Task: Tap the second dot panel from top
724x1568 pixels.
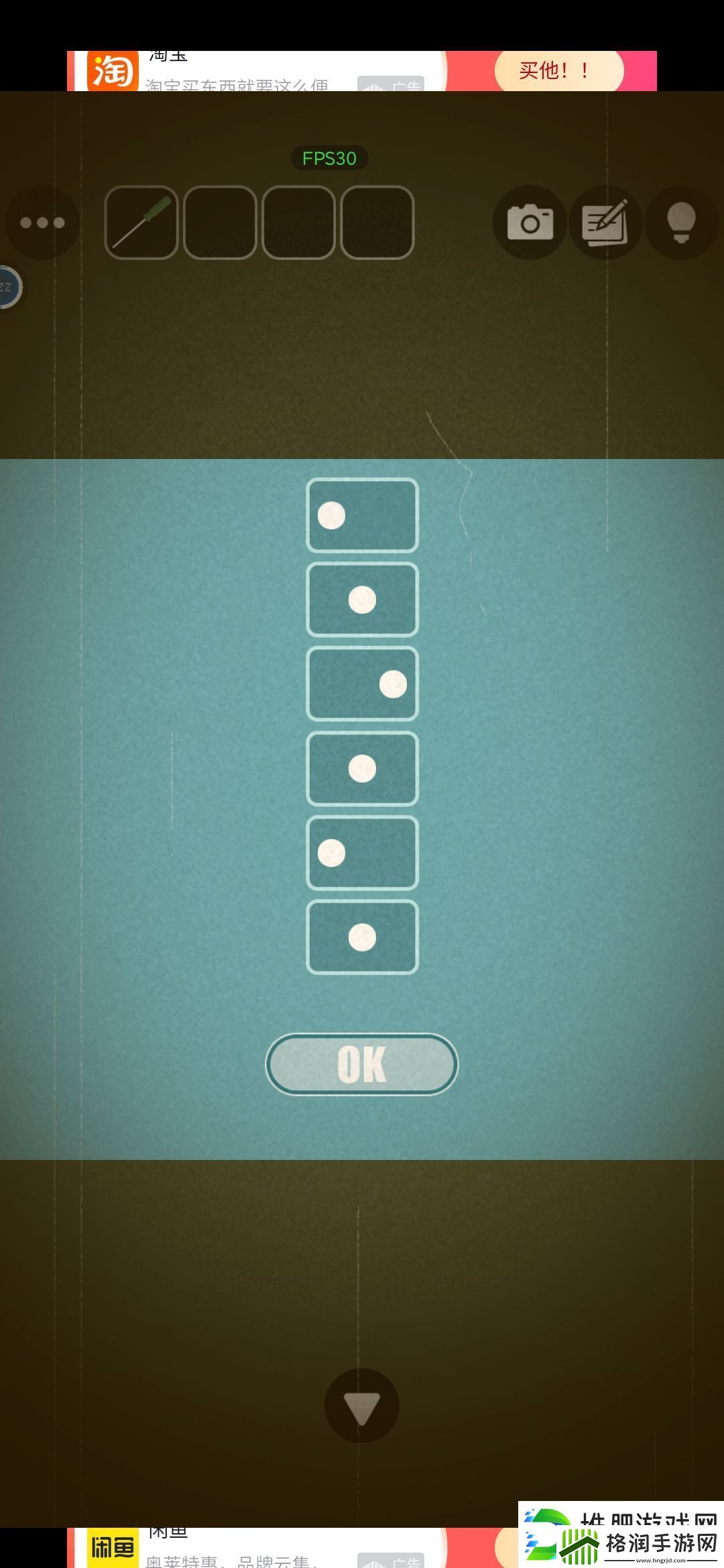Action: point(362,600)
